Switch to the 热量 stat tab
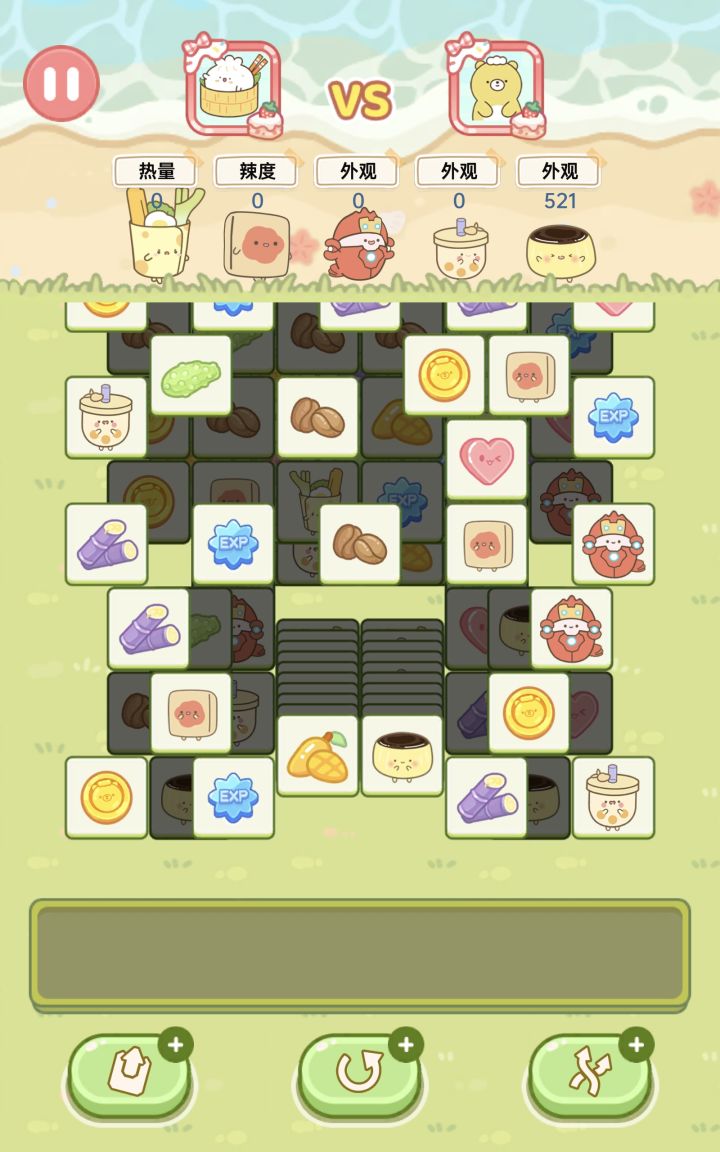This screenshot has height=1152, width=720. (x=157, y=172)
